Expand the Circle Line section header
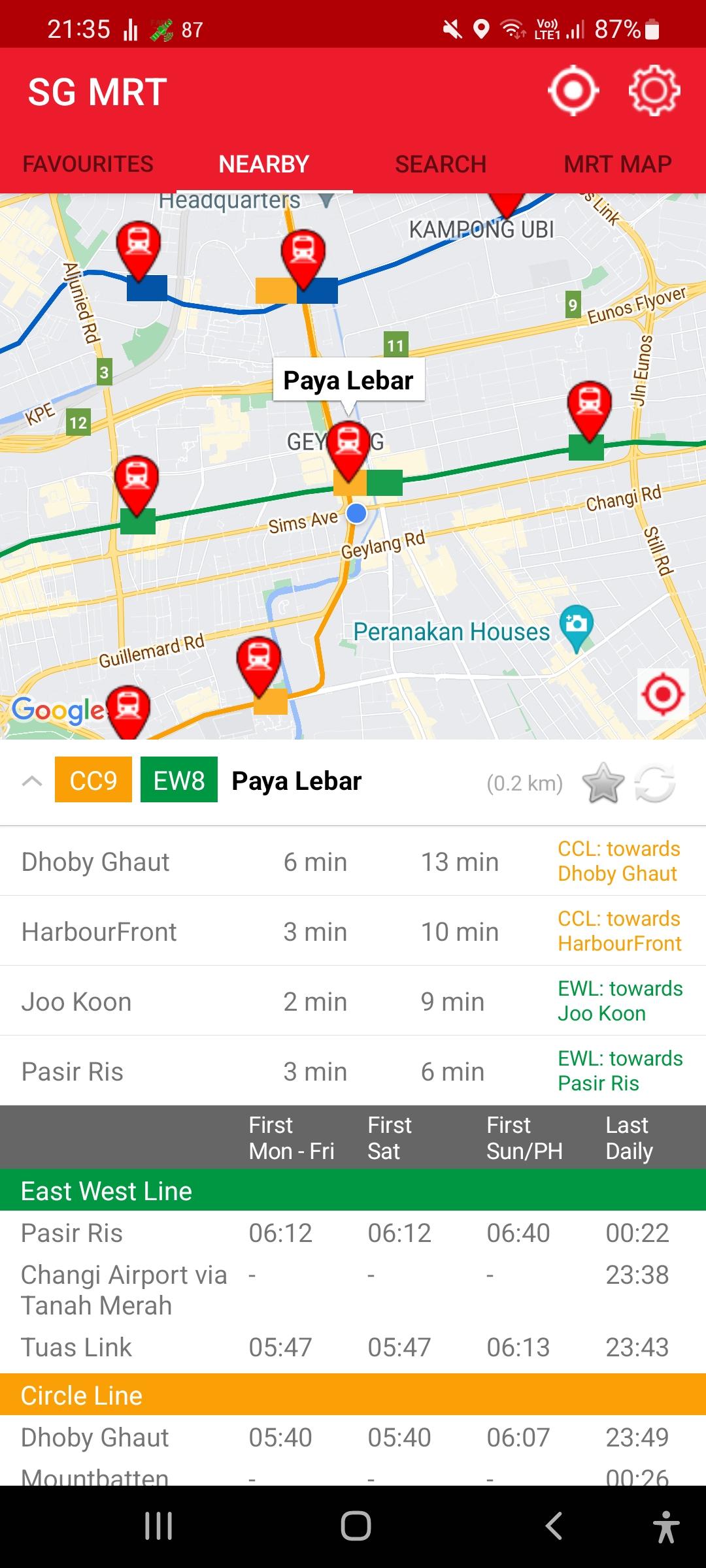 [81, 1395]
